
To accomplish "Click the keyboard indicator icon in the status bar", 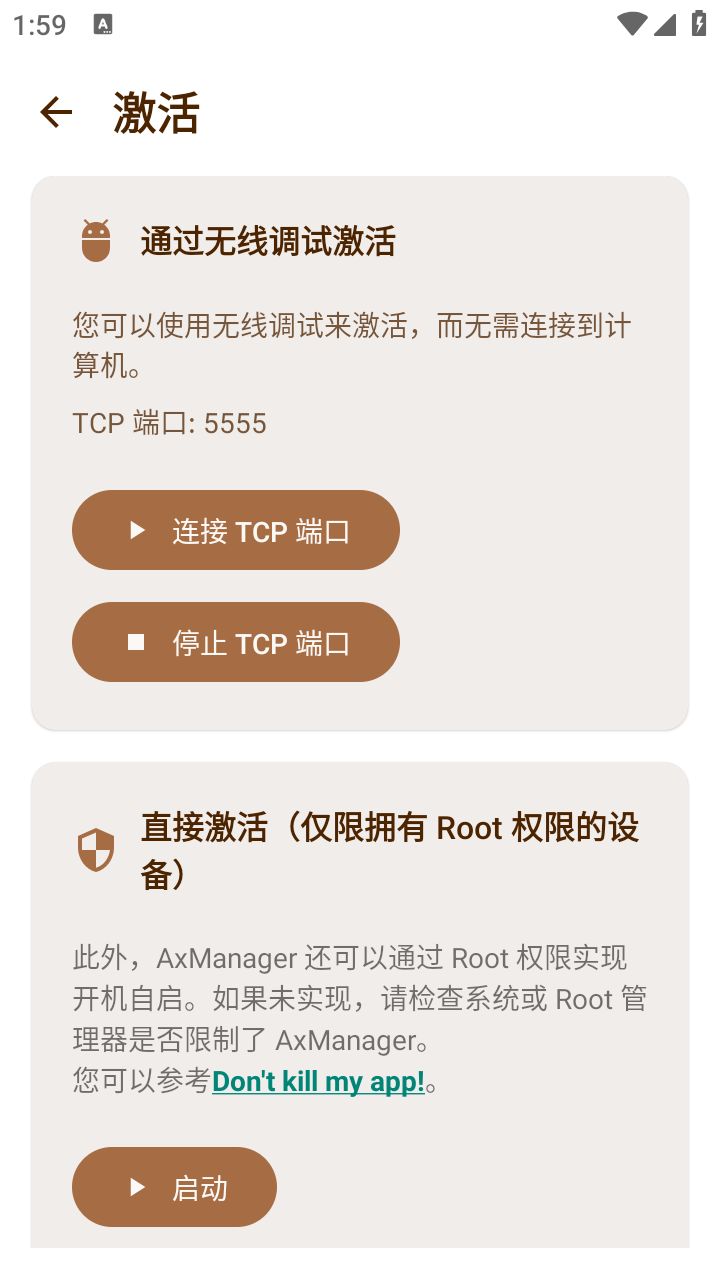I will [x=104, y=25].
